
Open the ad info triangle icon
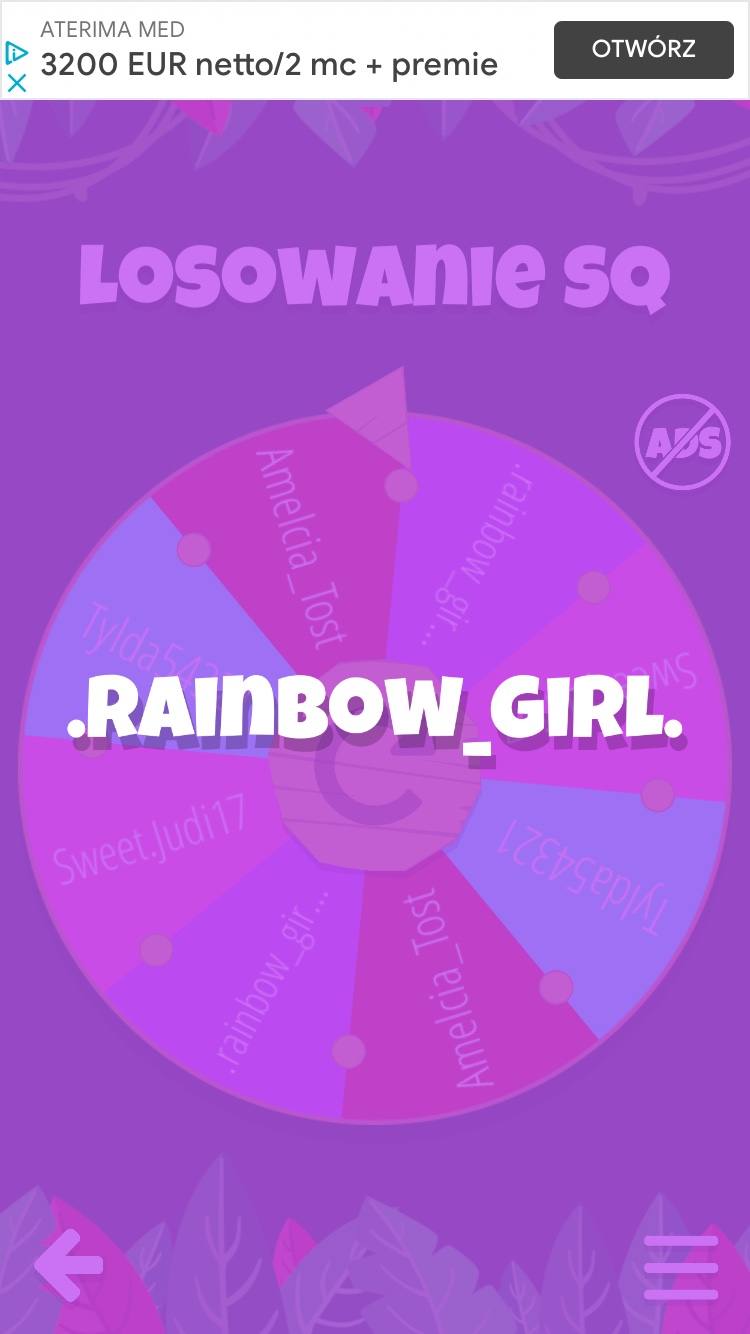point(16,53)
